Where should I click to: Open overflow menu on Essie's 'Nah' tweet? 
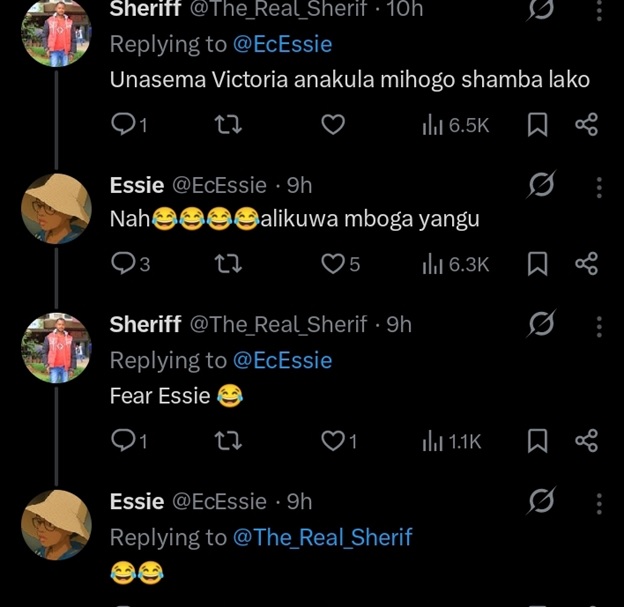coord(599,187)
